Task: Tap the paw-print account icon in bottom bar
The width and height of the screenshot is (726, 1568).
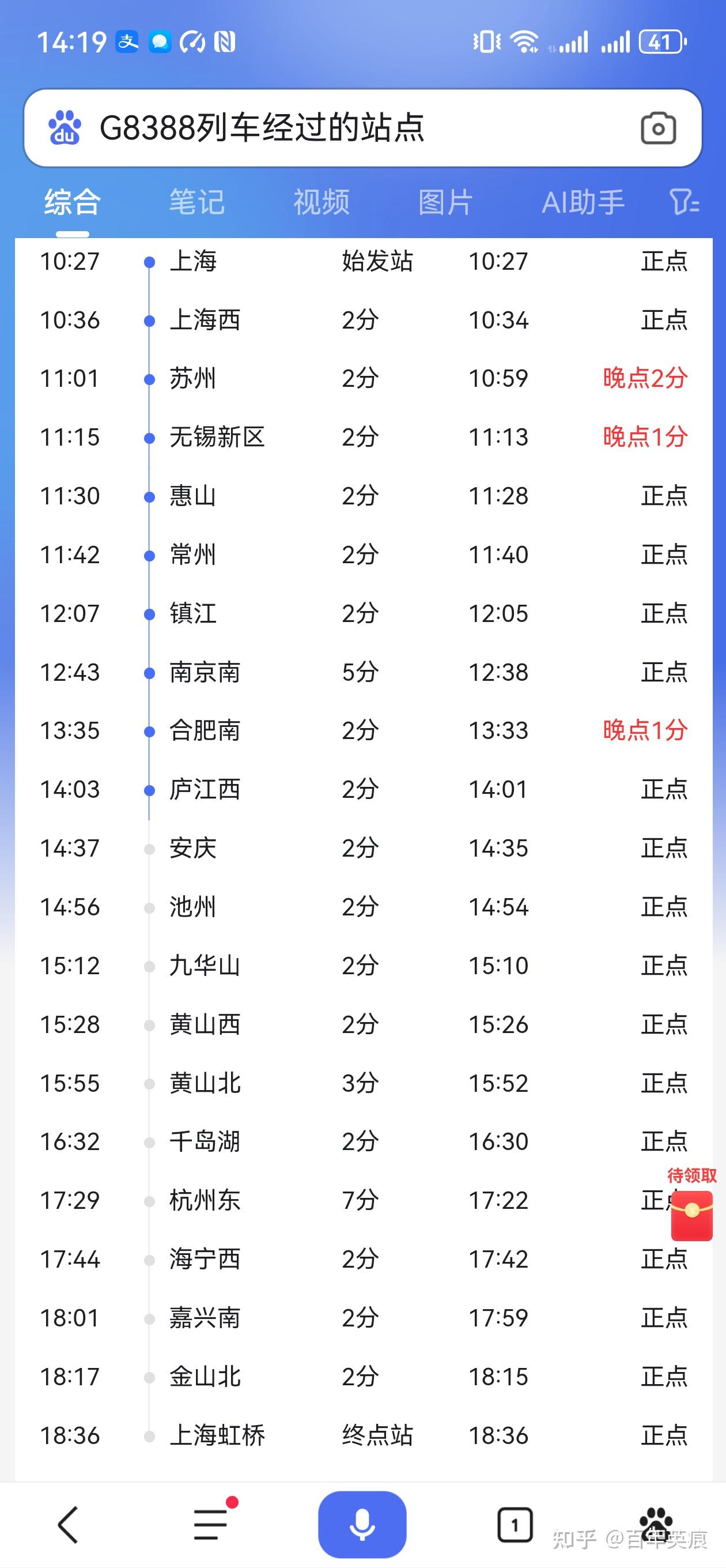Action: [656, 1525]
